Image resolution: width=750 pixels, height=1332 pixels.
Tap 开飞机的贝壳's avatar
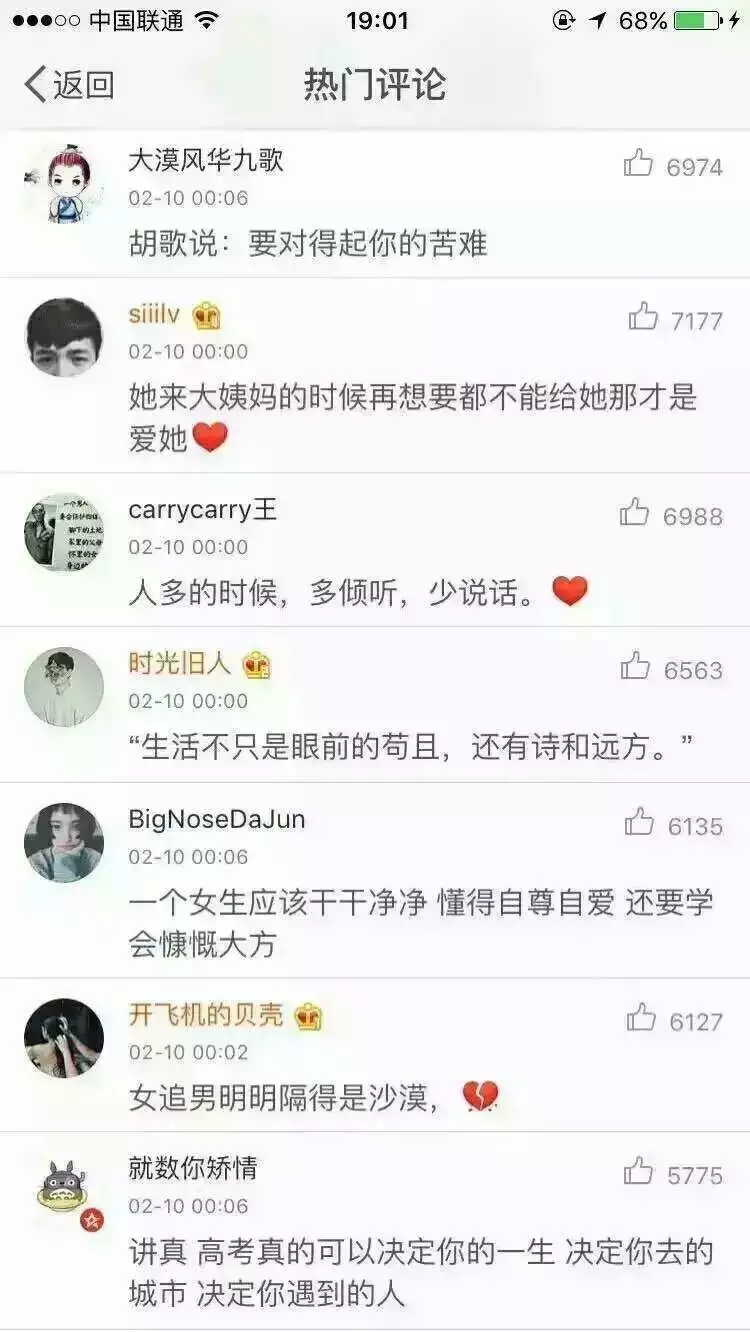point(64,1038)
